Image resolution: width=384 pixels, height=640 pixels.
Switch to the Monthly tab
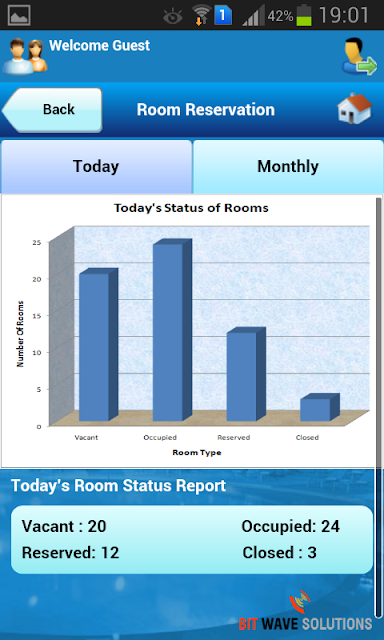(288, 167)
